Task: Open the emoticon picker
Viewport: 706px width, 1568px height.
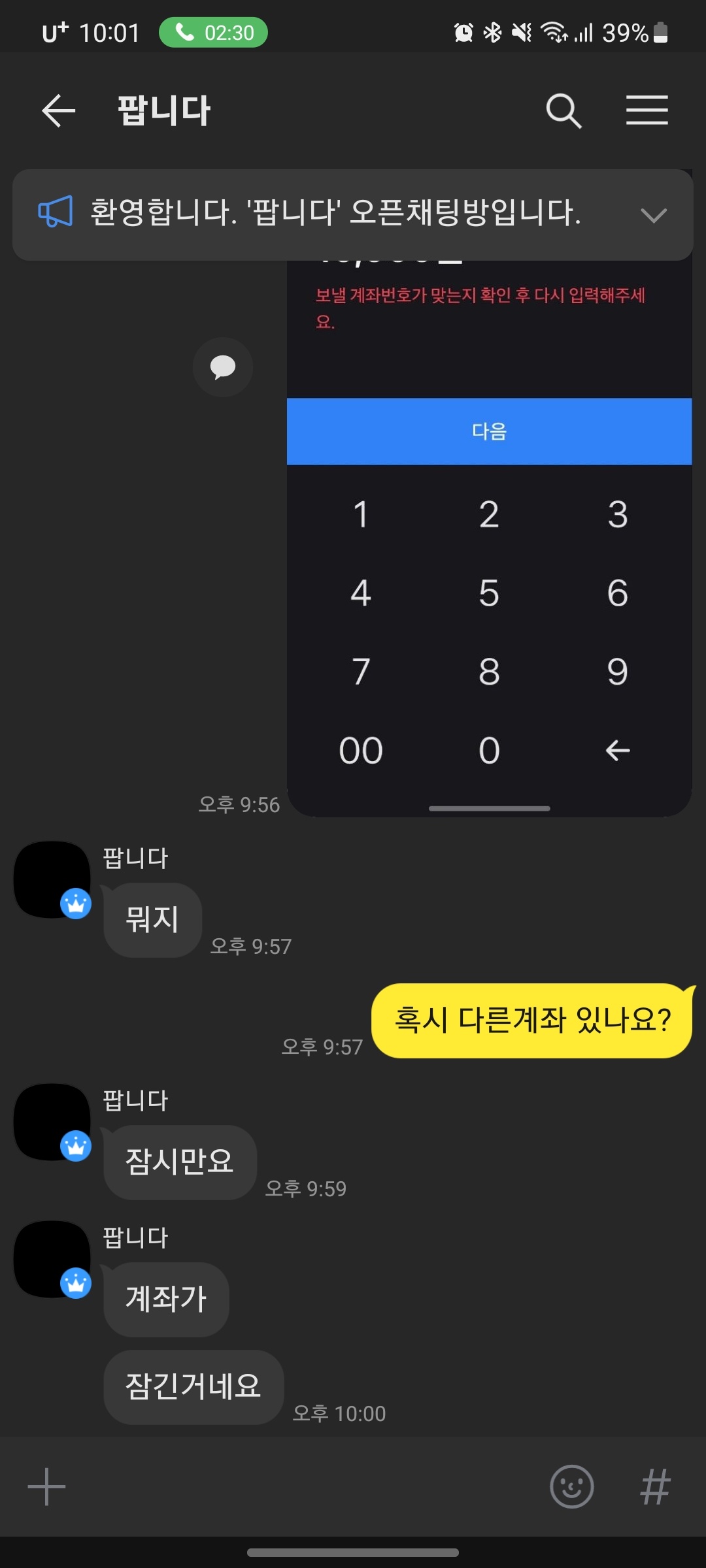Action: [x=571, y=1487]
